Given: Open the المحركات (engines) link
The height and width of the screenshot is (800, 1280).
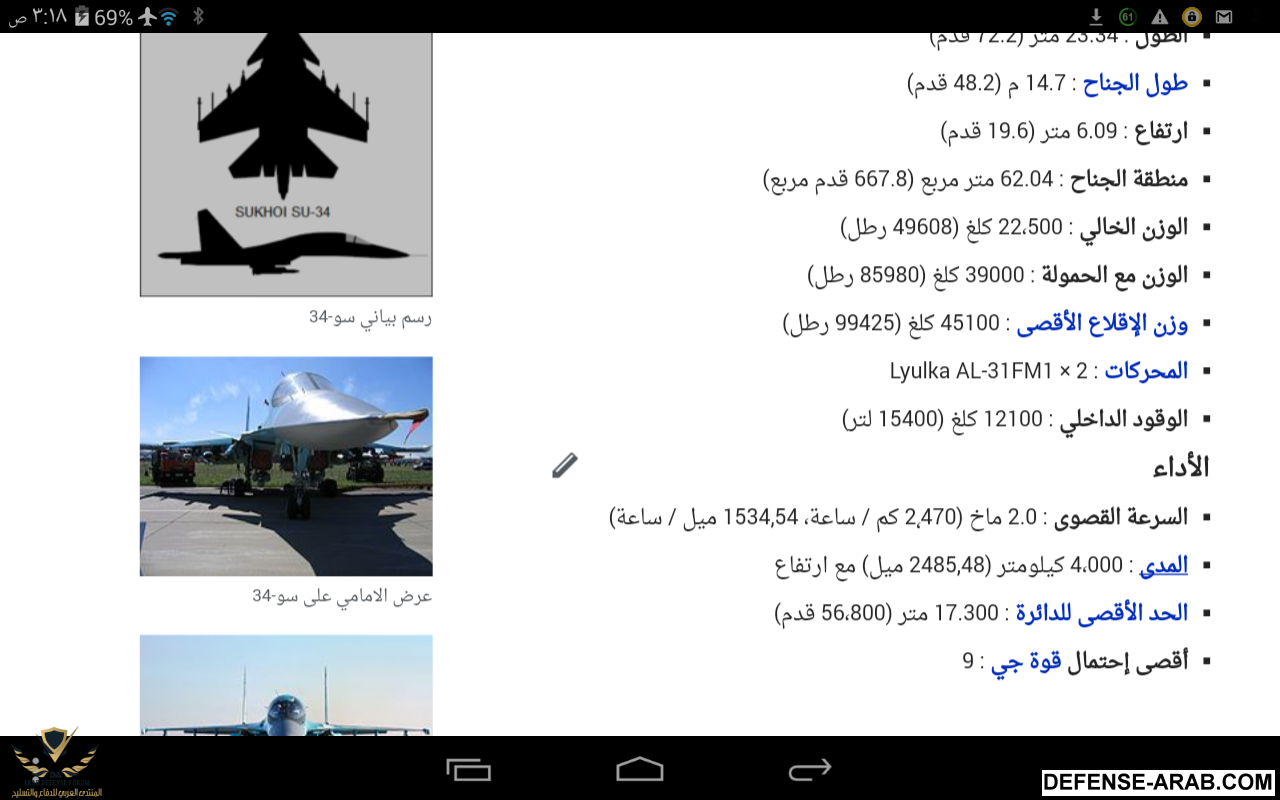Looking at the screenshot, I should [x=1146, y=371].
